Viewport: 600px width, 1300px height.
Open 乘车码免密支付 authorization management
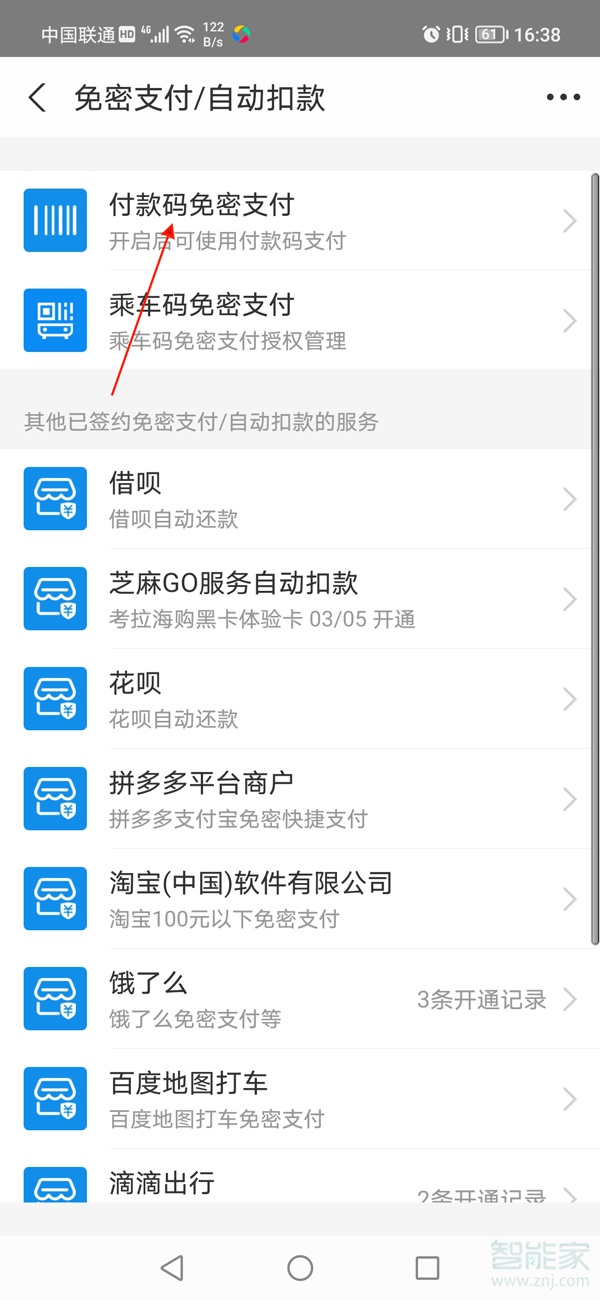click(x=300, y=321)
